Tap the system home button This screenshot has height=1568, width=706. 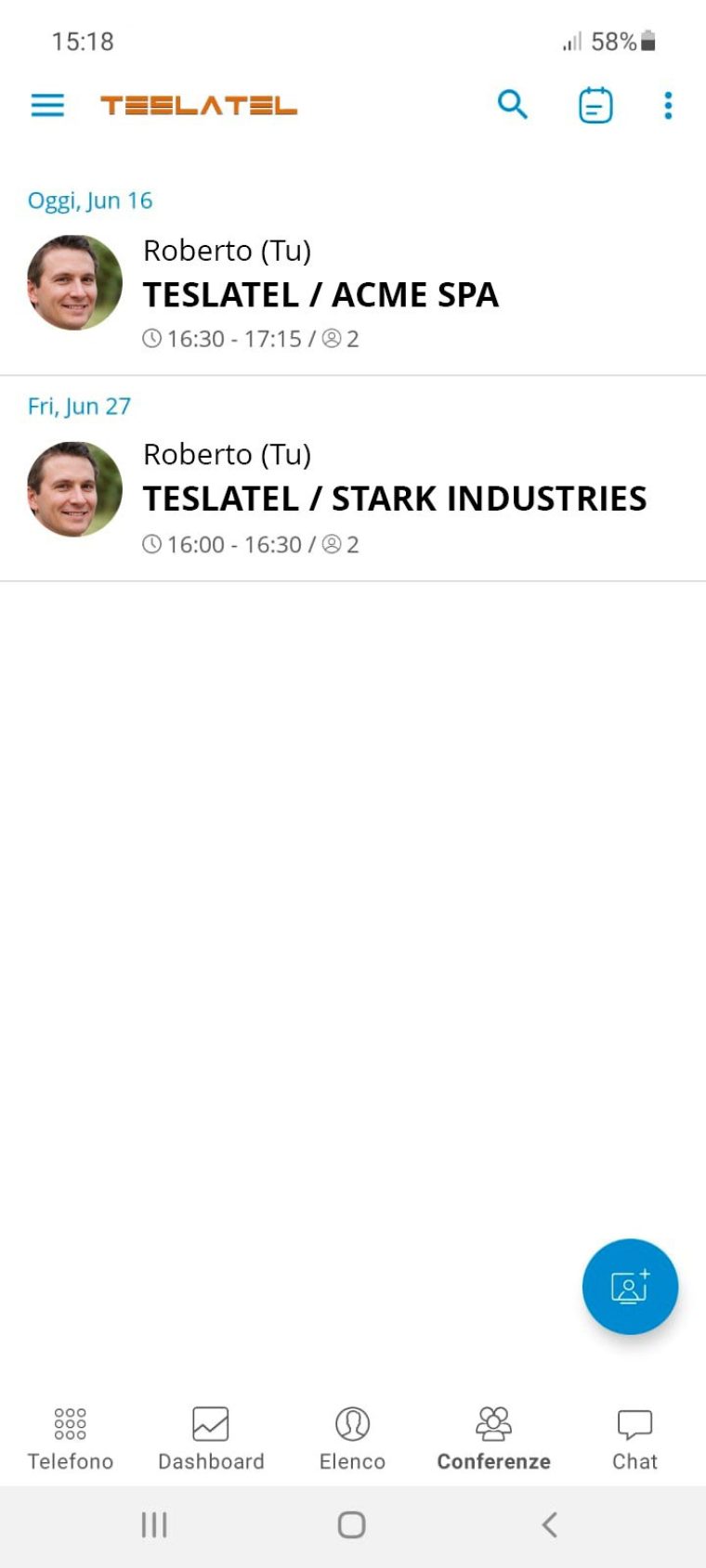coord(351,1524)
